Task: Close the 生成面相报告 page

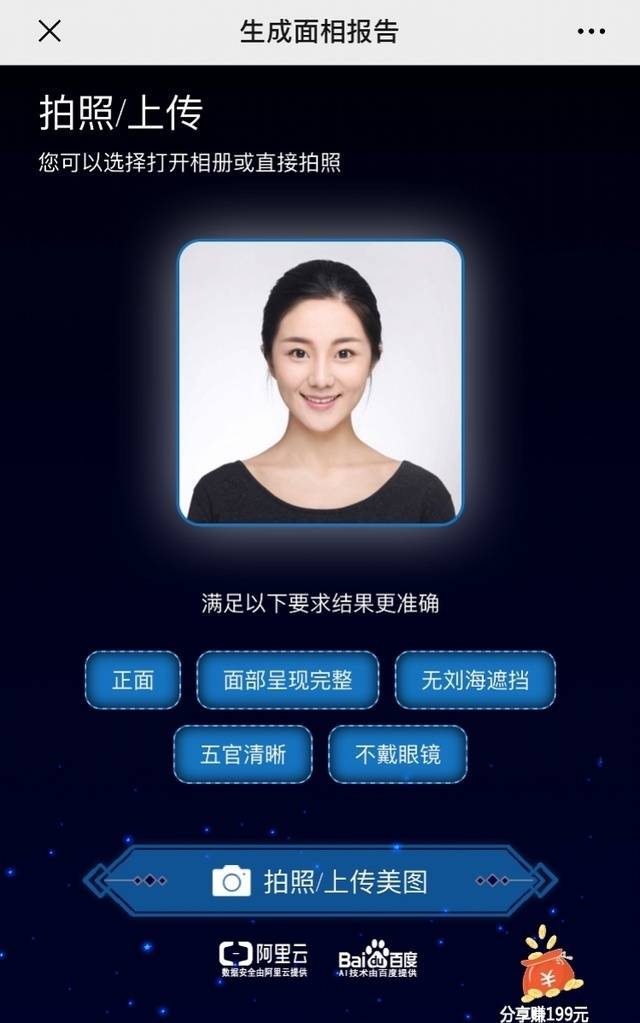Action: point(49,31)
